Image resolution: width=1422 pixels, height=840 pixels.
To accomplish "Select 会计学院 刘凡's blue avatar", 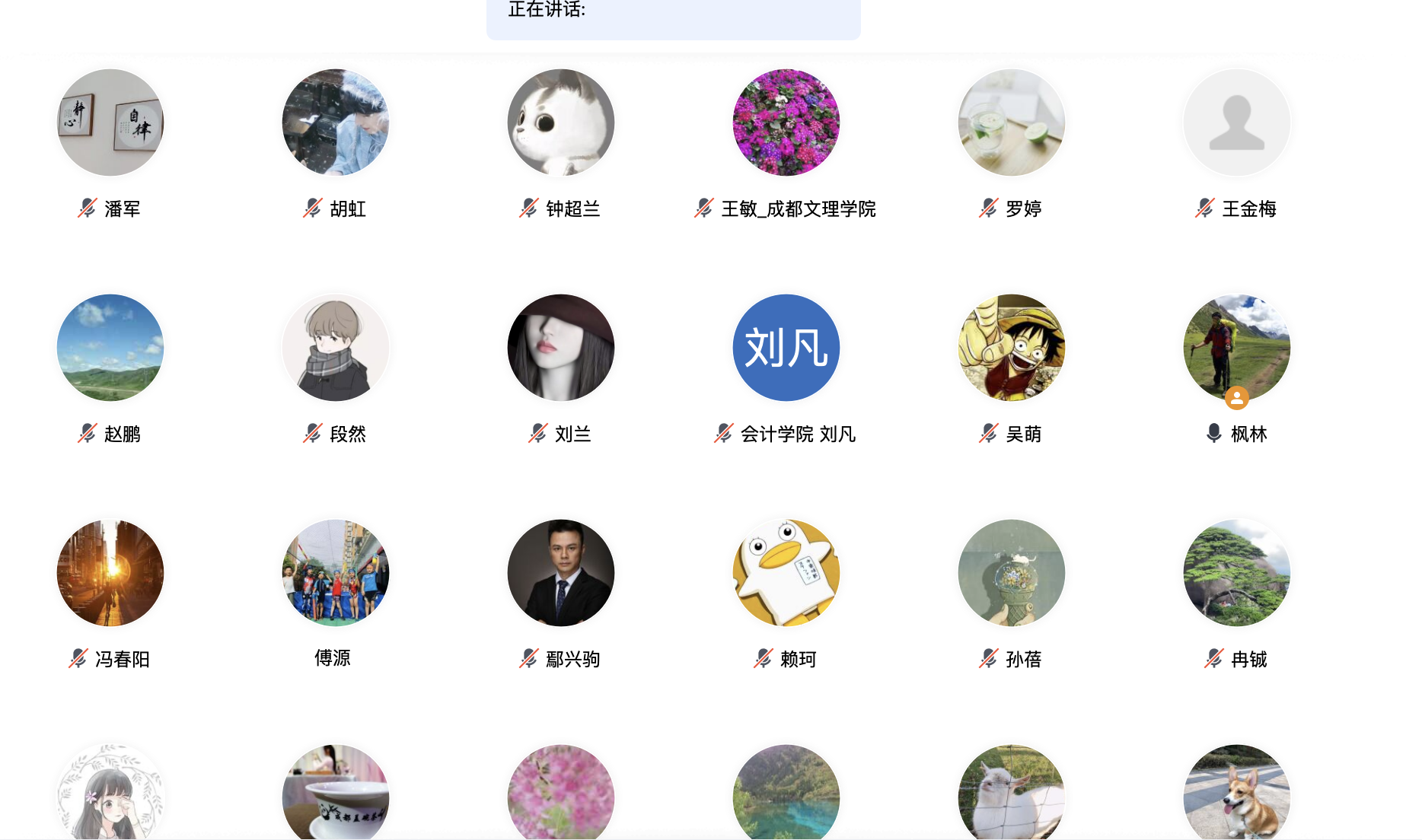I will (786, 348).
